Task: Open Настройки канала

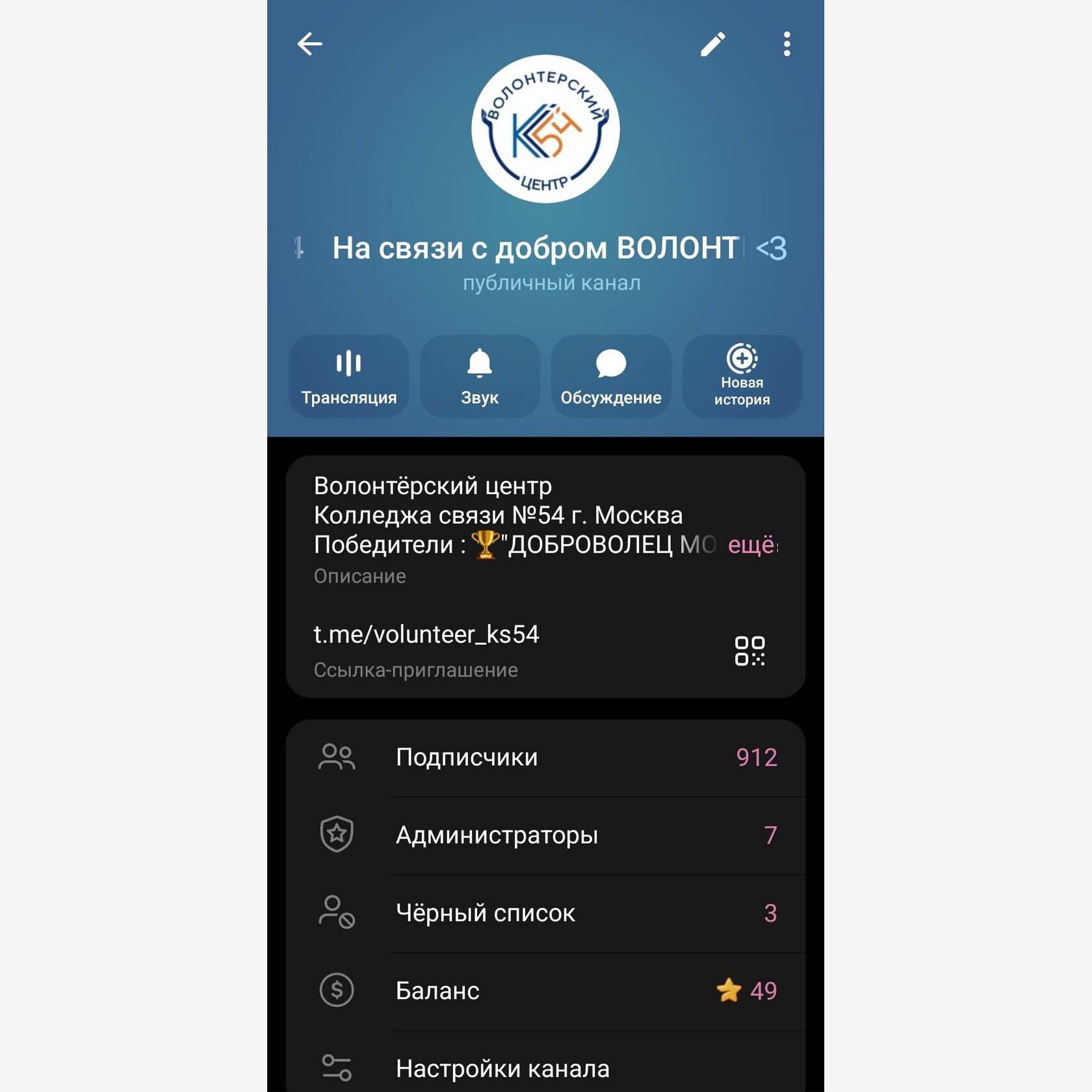Action: point(545,1068)
